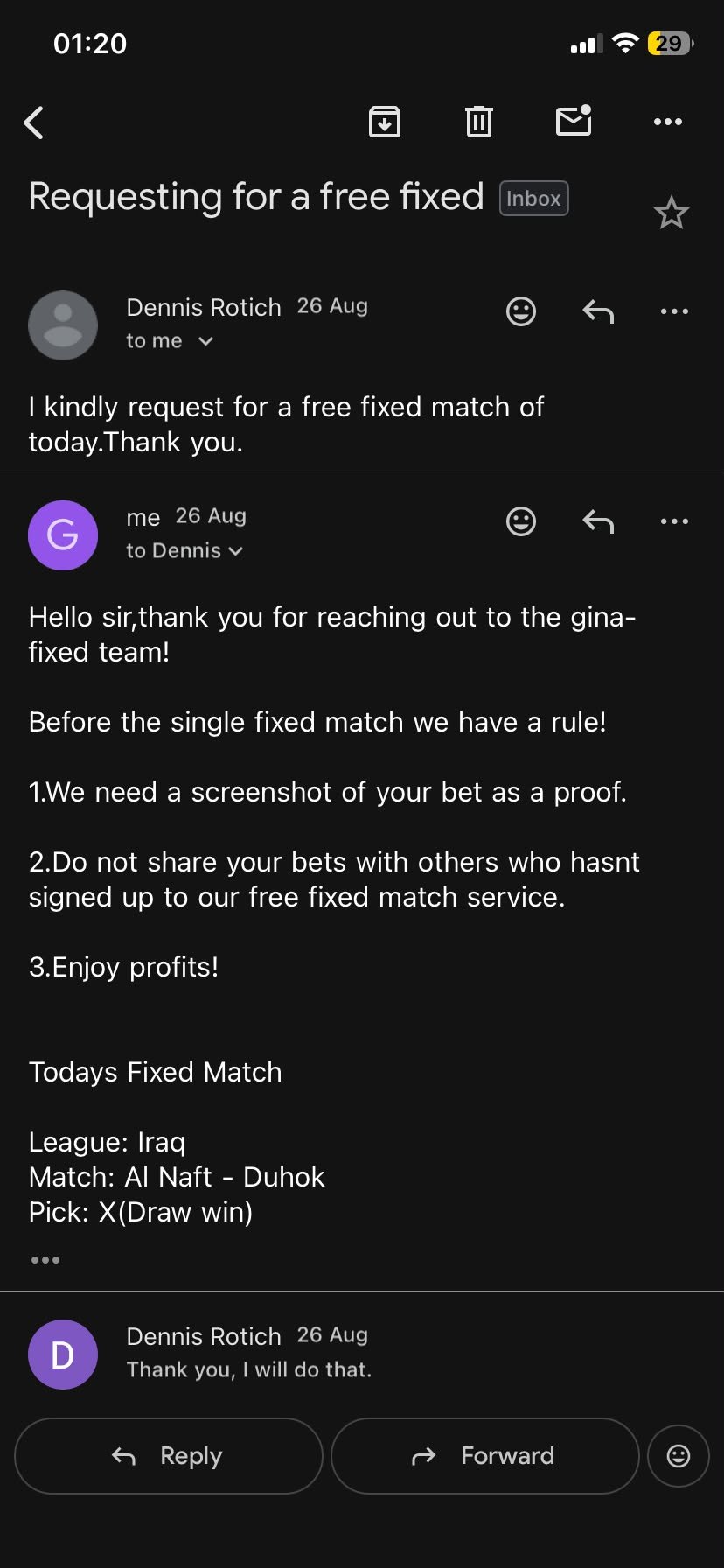Go back to the inbox list
The height and width of the screenshot is (1568, 724).
pyautogui.click(x=34, y=122)
